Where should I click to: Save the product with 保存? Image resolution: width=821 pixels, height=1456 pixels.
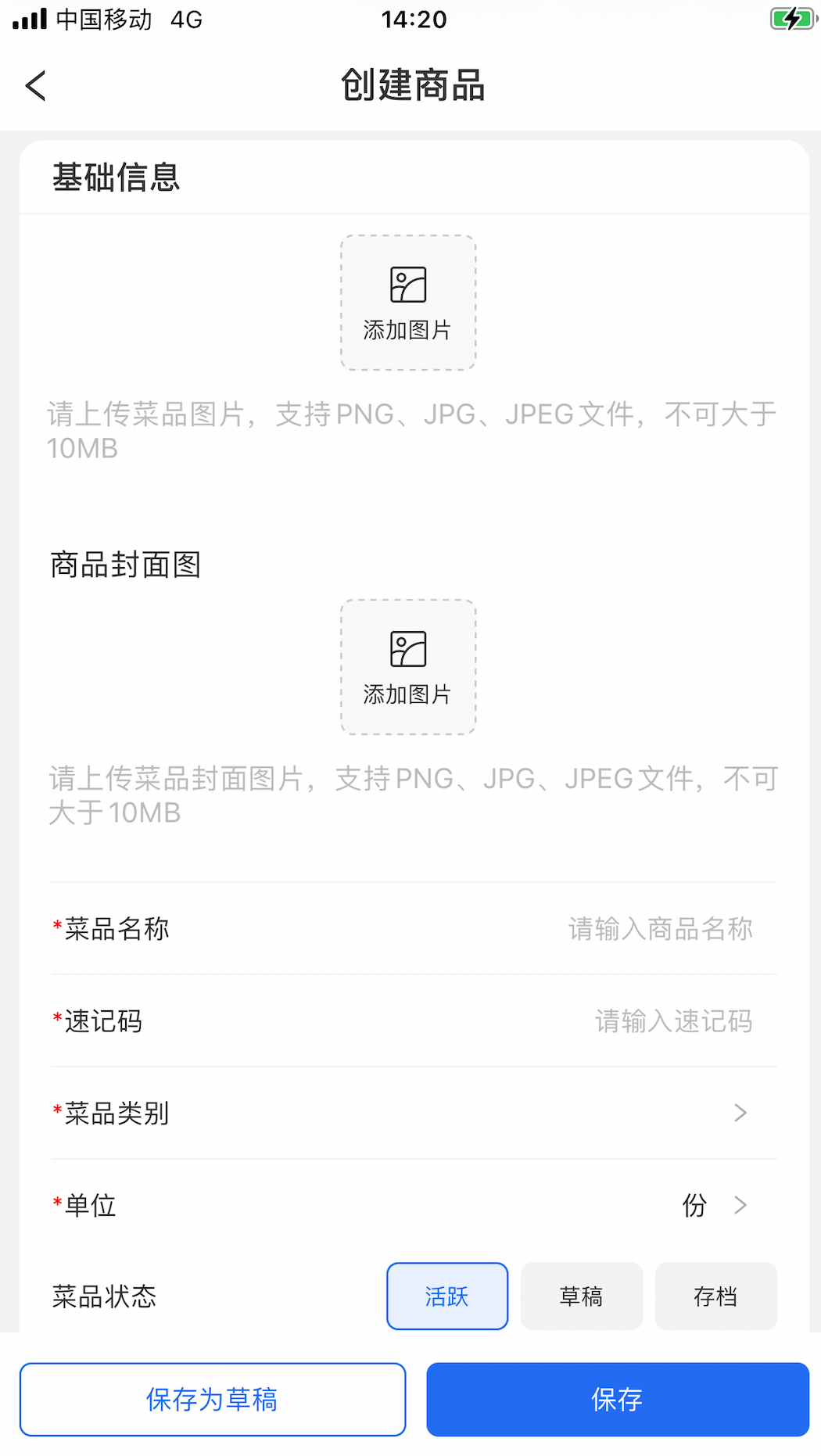tap(617, 1400)
